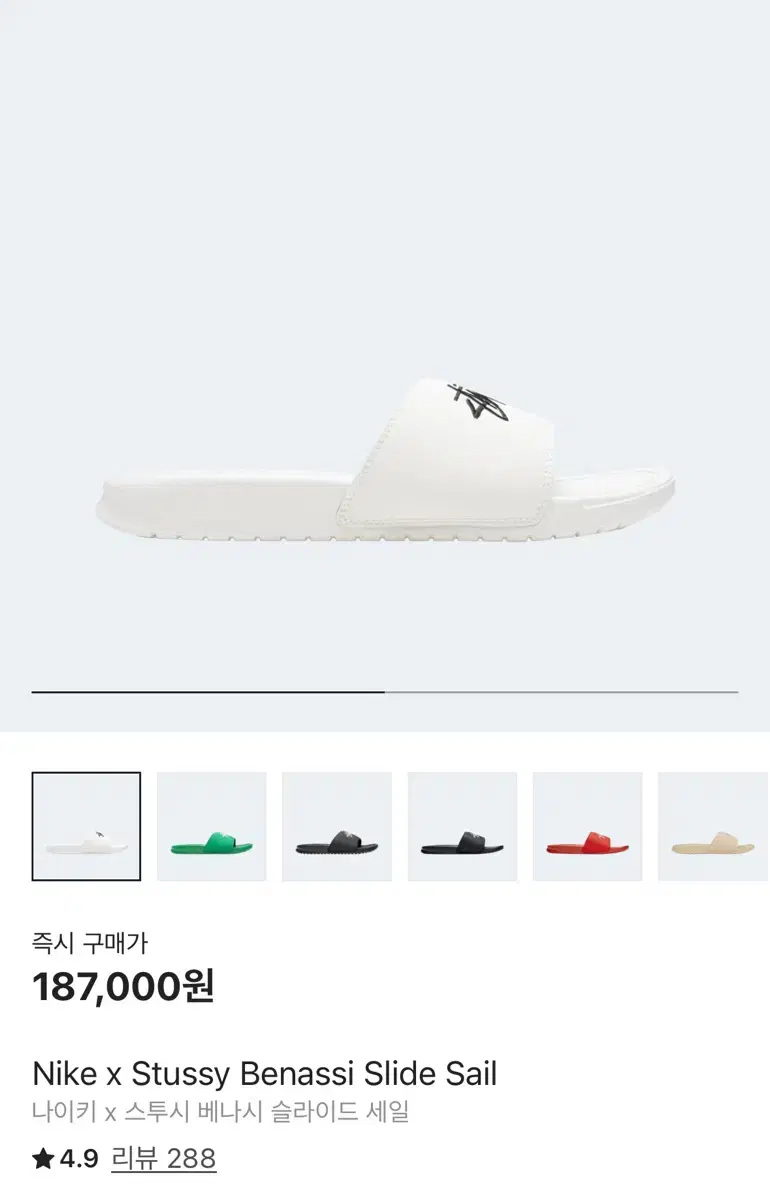Viewport: 770px width, 1200px height.
Task: Select the white Sail slide thumbnail
Action: coord(86,828)
